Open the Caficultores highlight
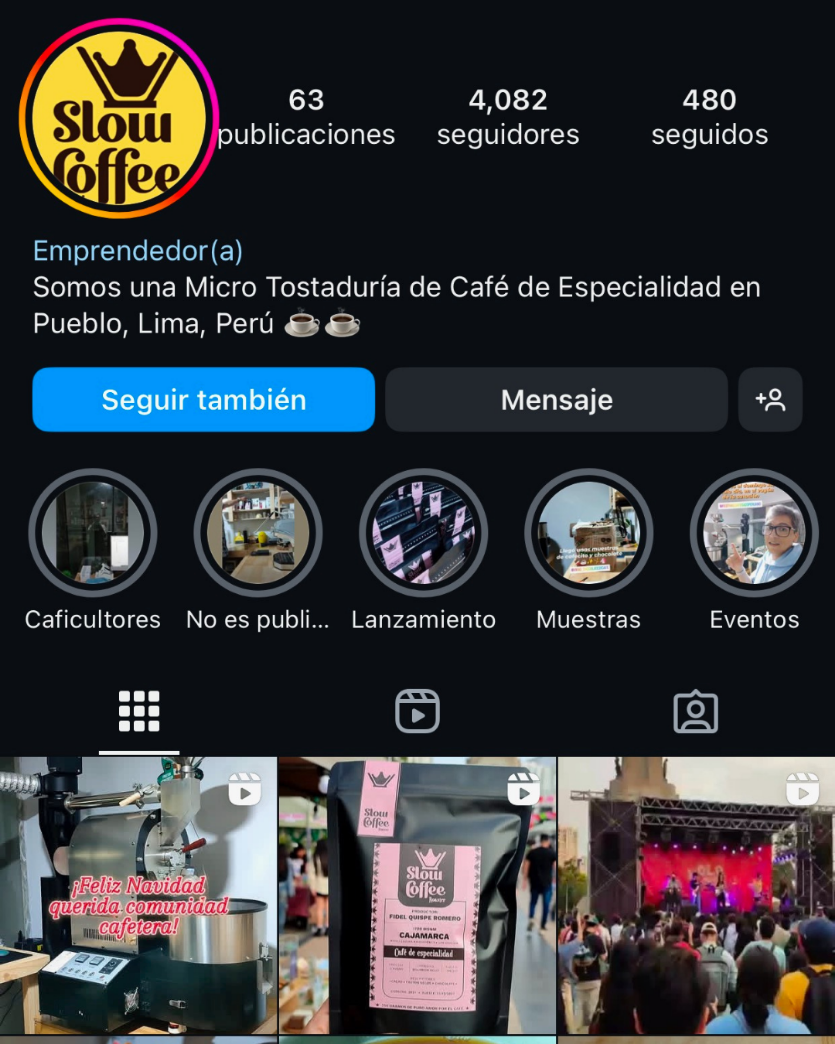Image resolution: width=835 pixels, height=1044 pixels. 93,533
